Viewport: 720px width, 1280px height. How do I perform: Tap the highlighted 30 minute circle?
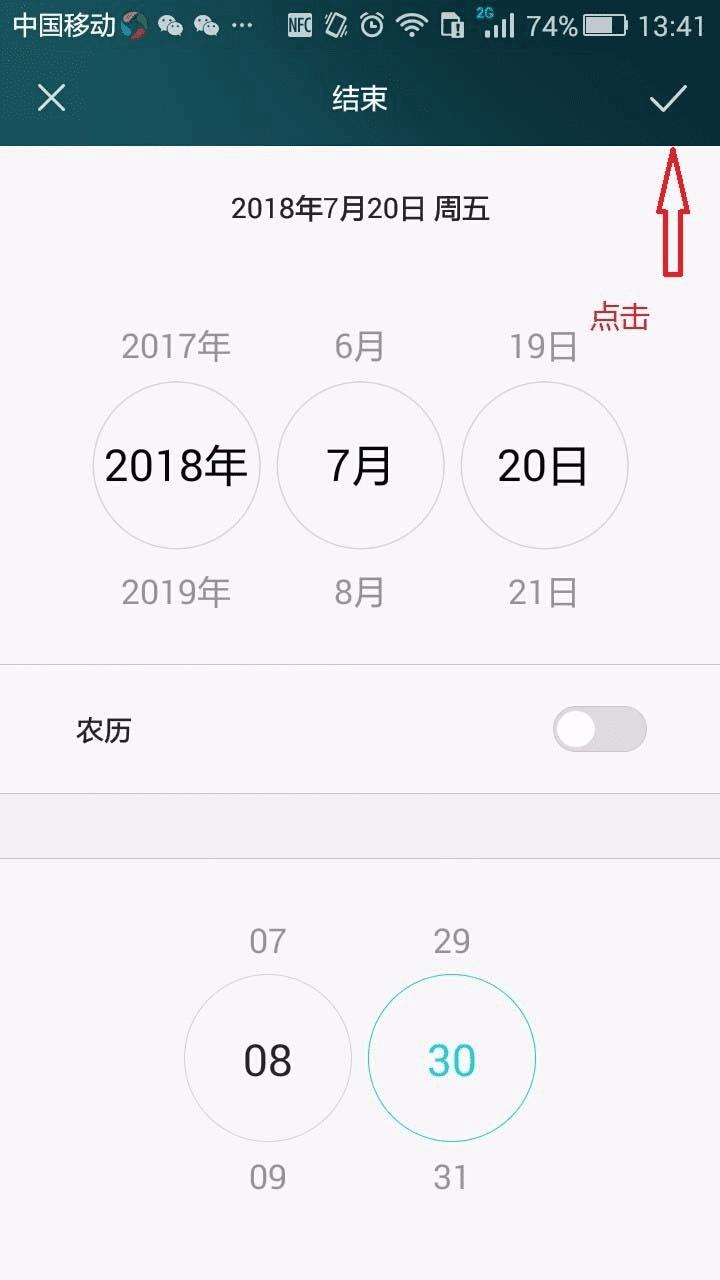[x=452, y=1059]
